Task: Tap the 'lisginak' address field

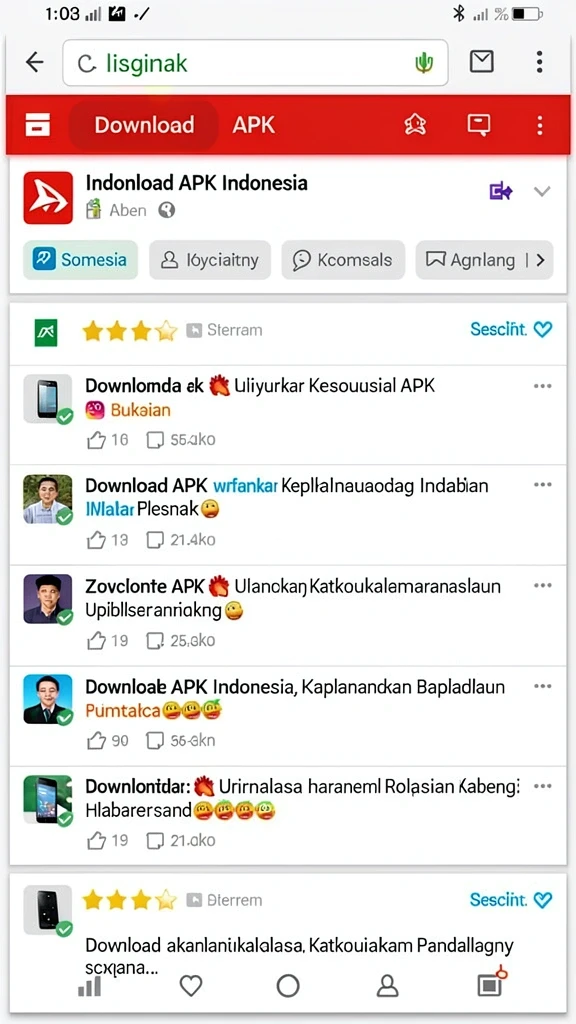Action: 255,63
